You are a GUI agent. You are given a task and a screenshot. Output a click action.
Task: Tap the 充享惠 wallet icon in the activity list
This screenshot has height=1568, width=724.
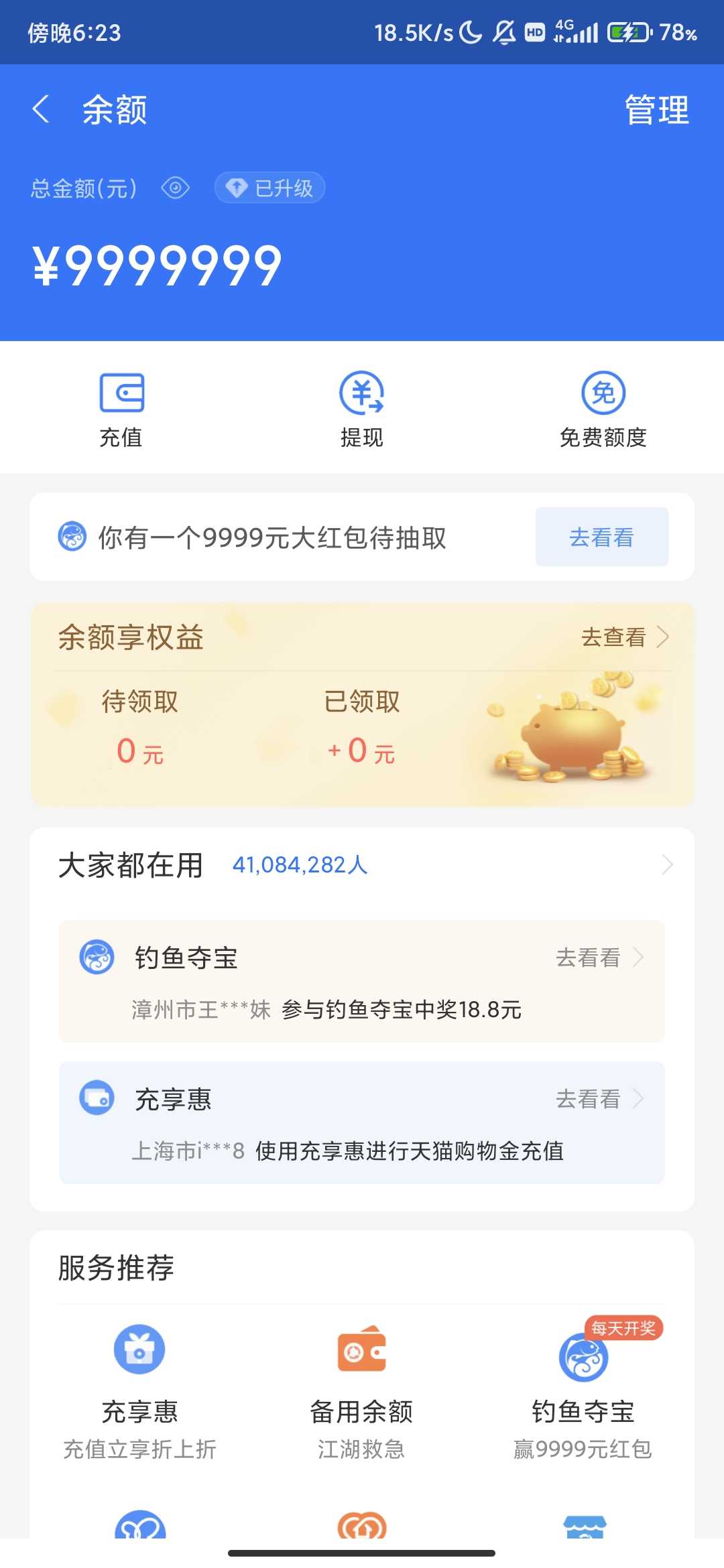click(97, 1099)
